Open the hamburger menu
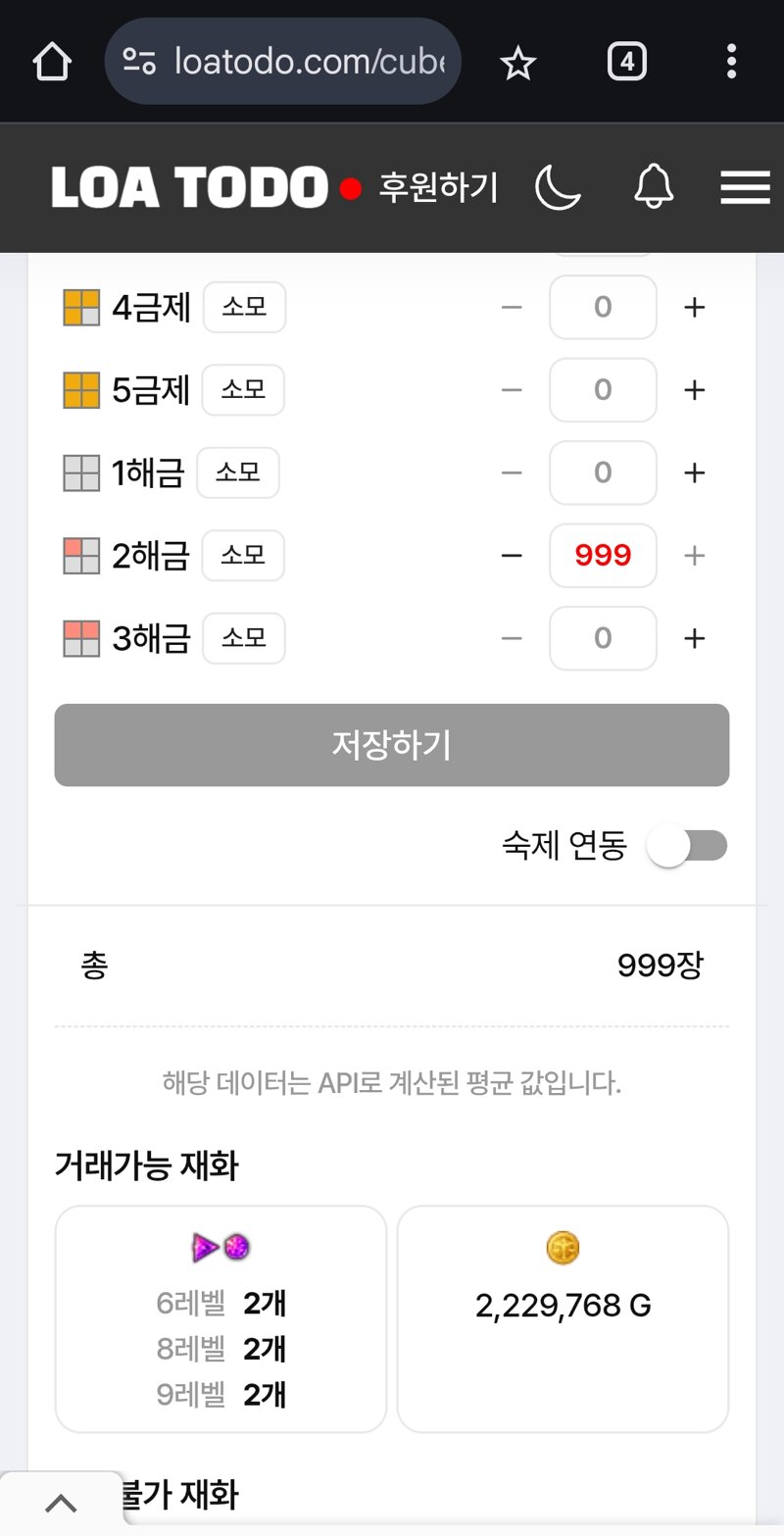 [x=745, y=187]
